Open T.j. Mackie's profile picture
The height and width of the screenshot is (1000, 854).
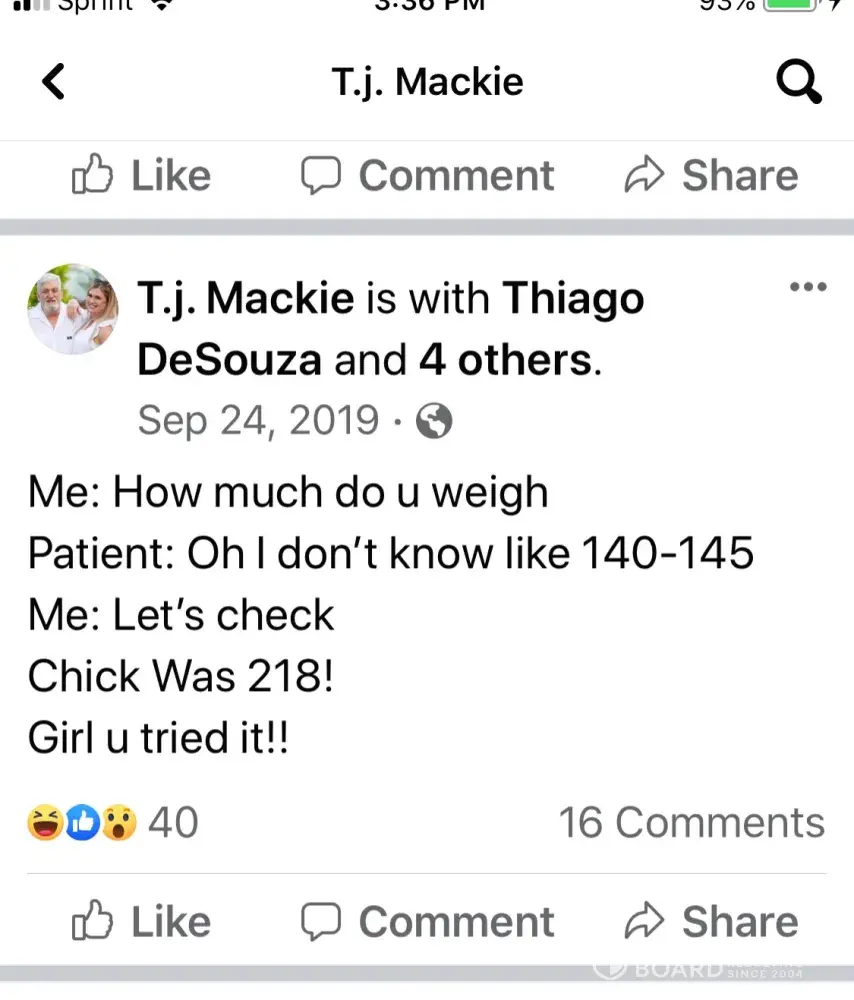73,310
